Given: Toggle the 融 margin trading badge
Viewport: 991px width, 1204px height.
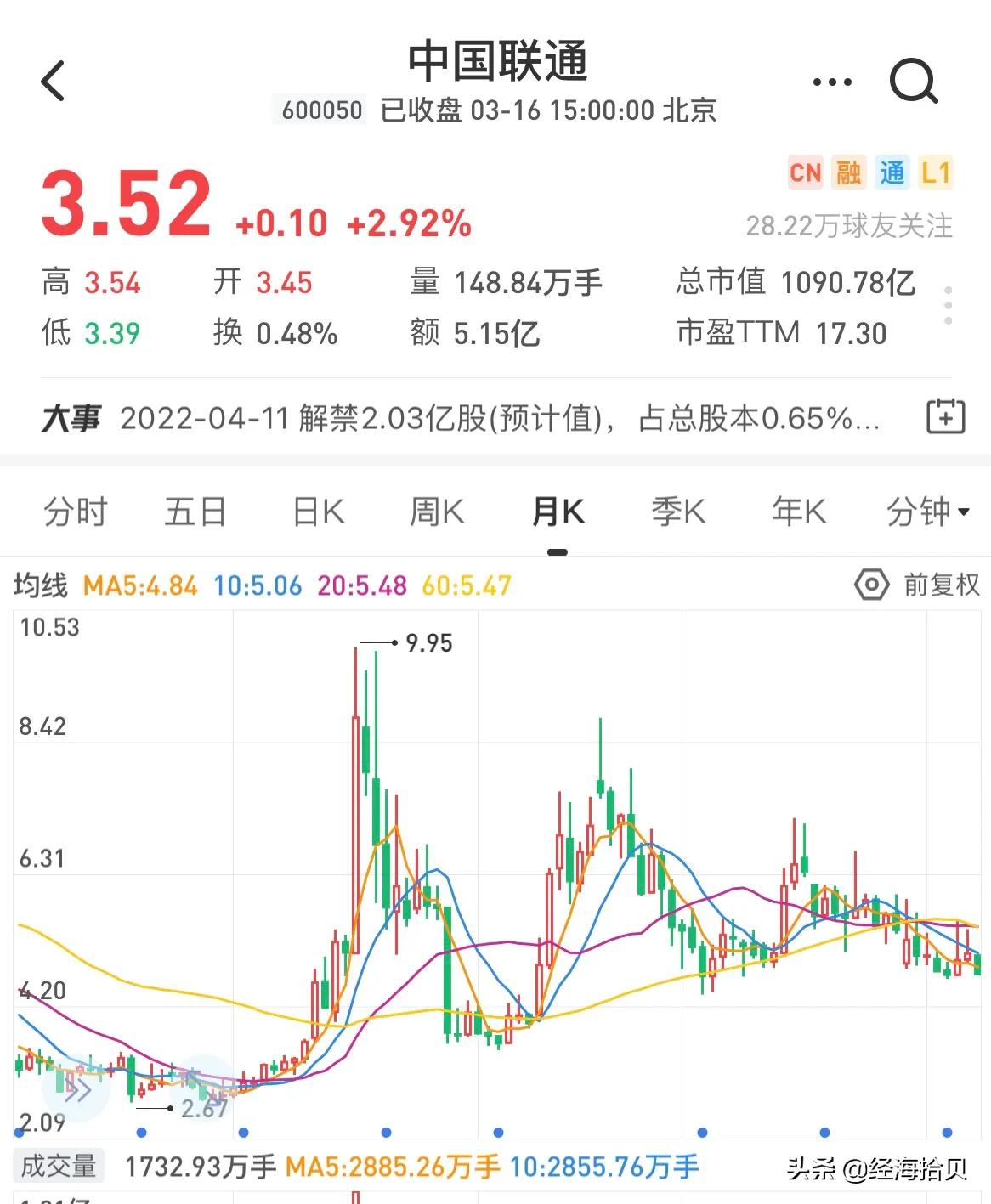Looking at the screenshot, I should coord(850,172).
